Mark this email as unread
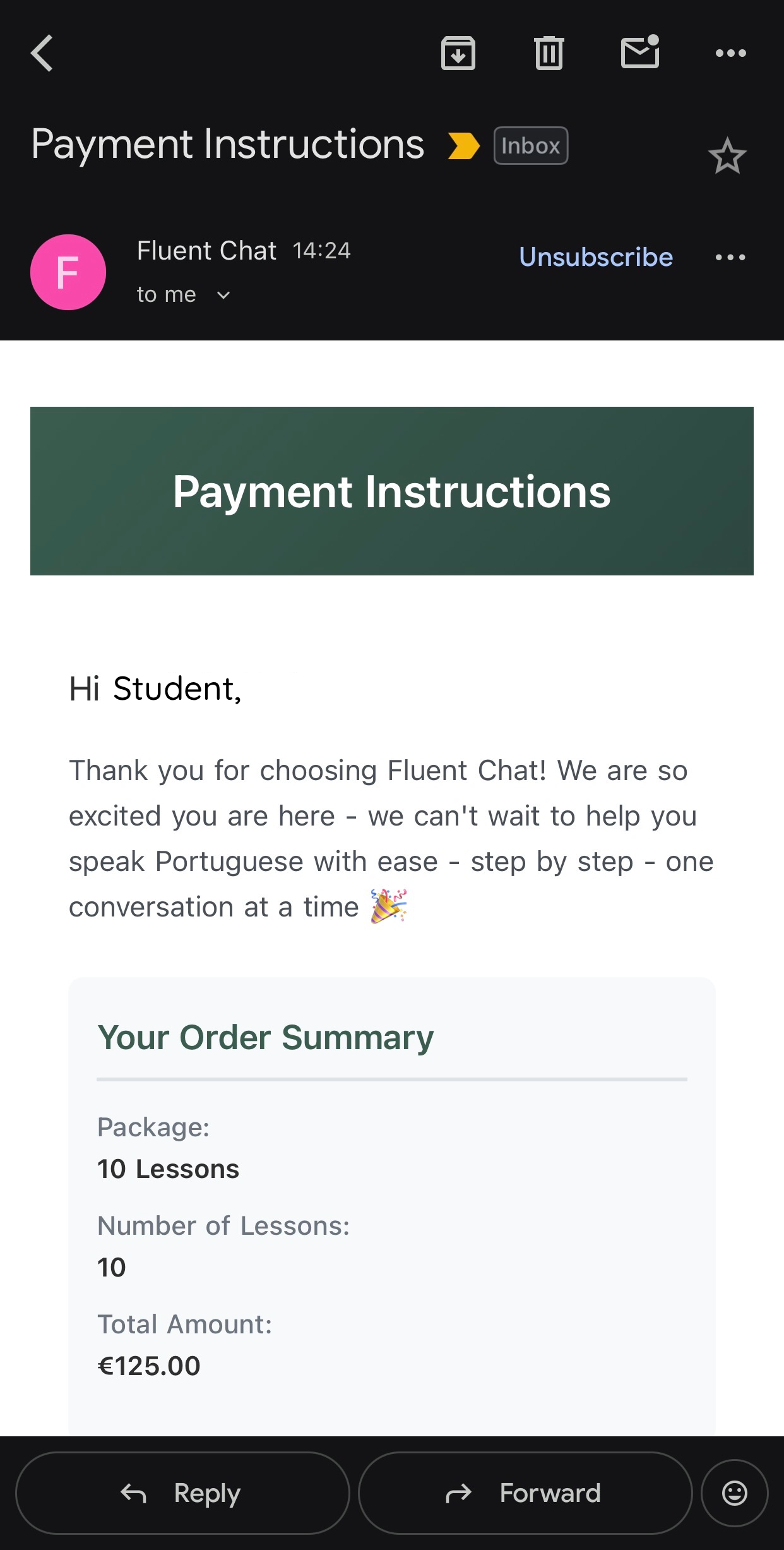The height and width of the screenshot is (1550, 784). pos(640,53)
